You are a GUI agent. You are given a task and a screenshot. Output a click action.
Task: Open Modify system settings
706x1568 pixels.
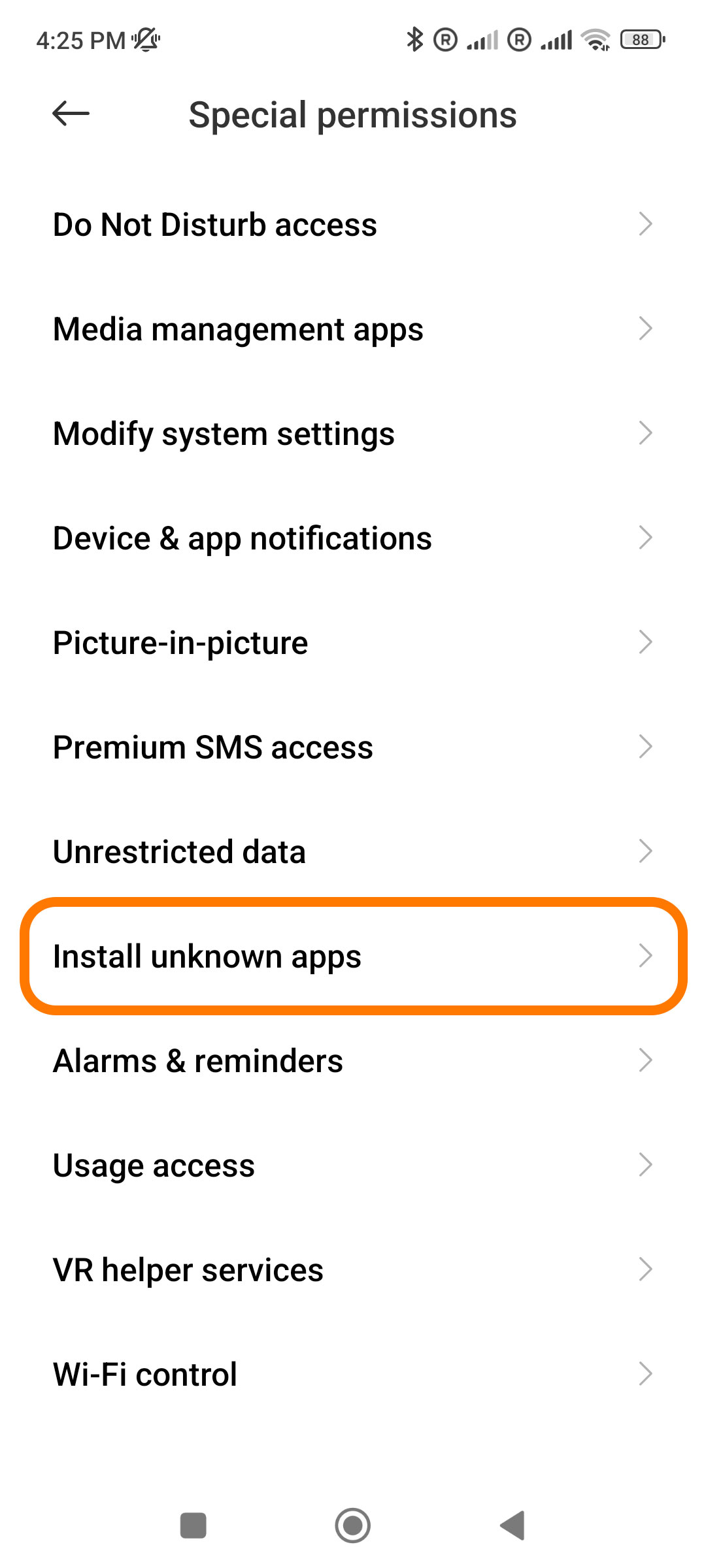tap(353, 433)
